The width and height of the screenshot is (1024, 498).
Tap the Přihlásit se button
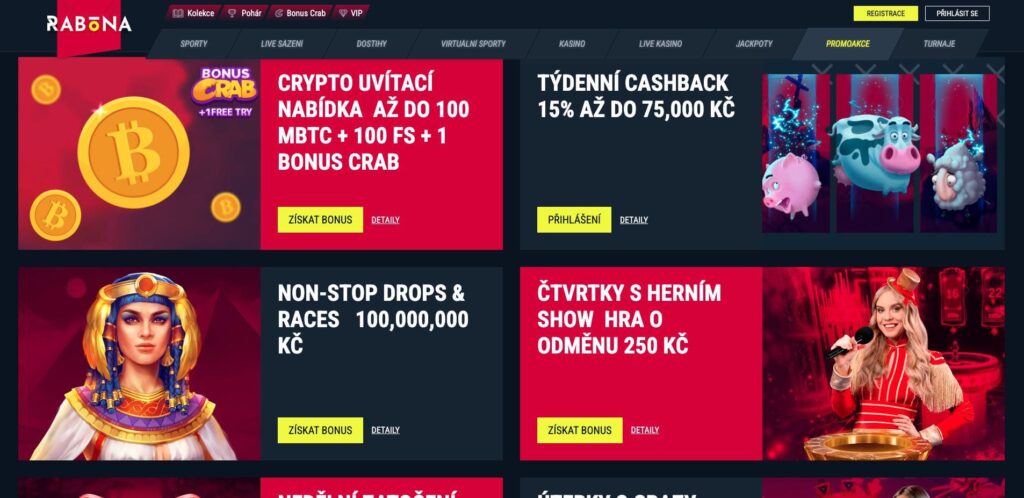[x=957, y=13]
